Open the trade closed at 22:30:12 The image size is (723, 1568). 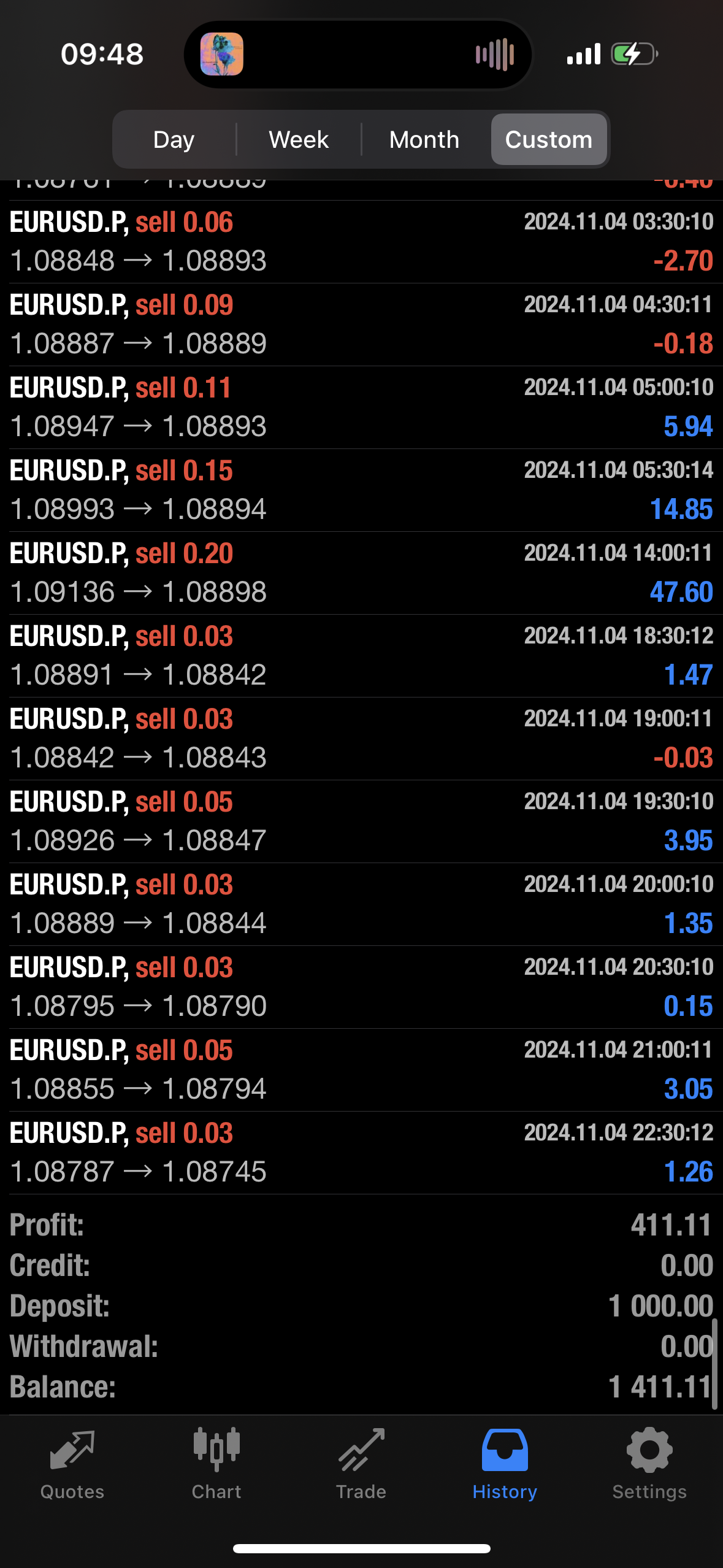pyautogui.click(x=361, y=1153)
